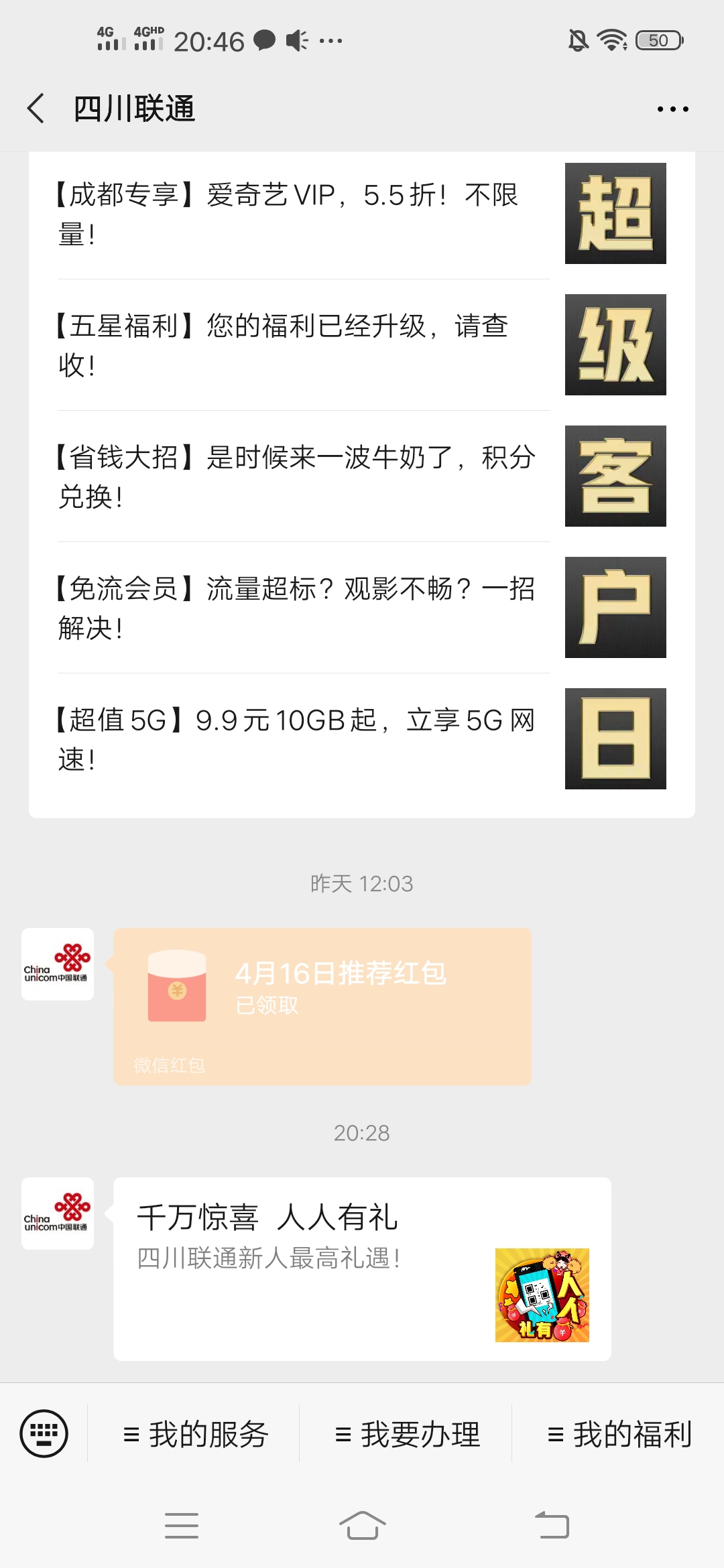The width and height of the screenshot is (724, 1568).
Task: Expand the 我的服务 menu
Action: coord(196,1434)
